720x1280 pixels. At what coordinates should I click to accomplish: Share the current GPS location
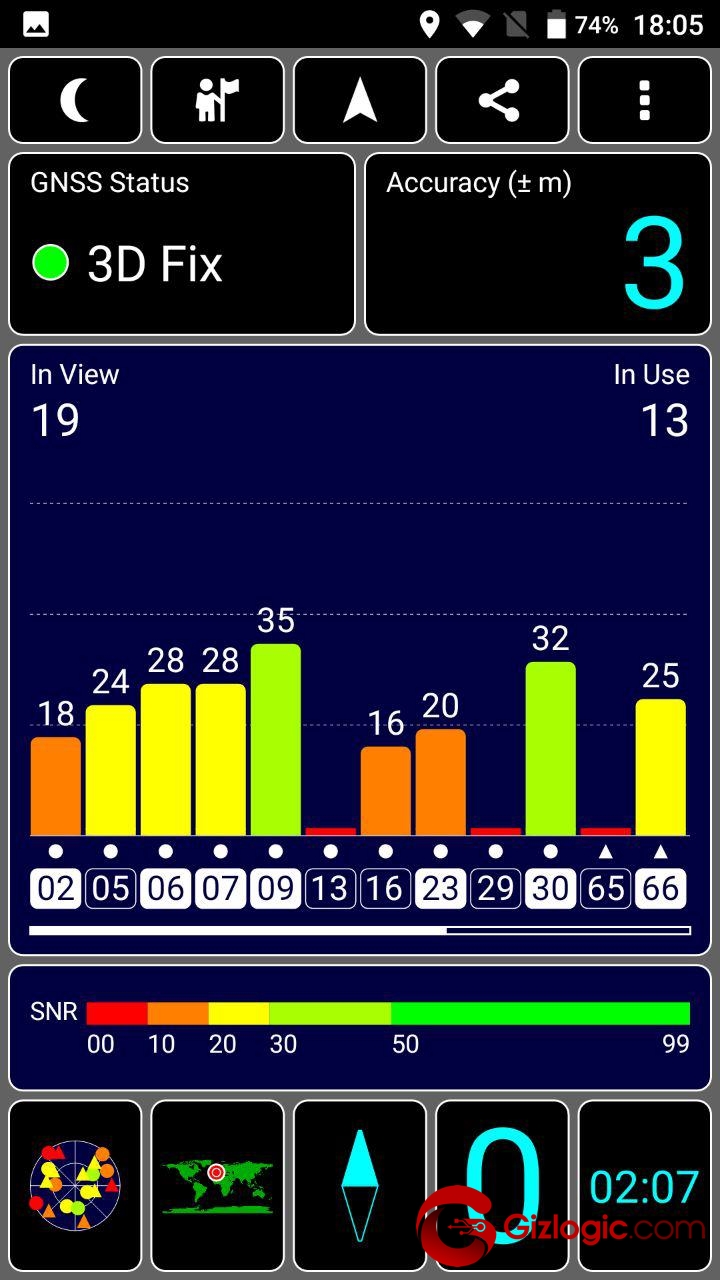[x=502, y=101]
